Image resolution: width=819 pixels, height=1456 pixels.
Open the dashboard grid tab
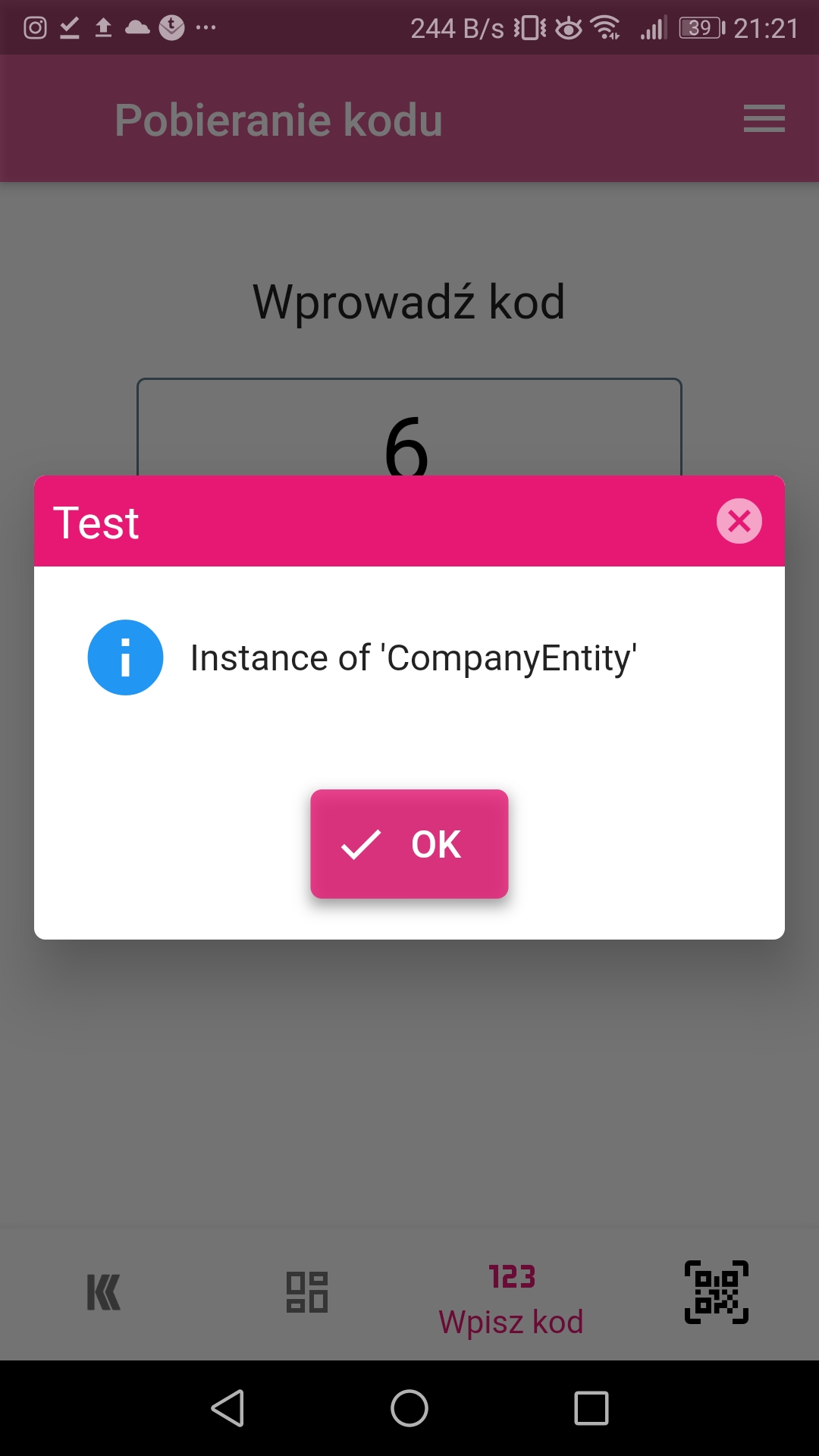click(x=307, y=1292)
